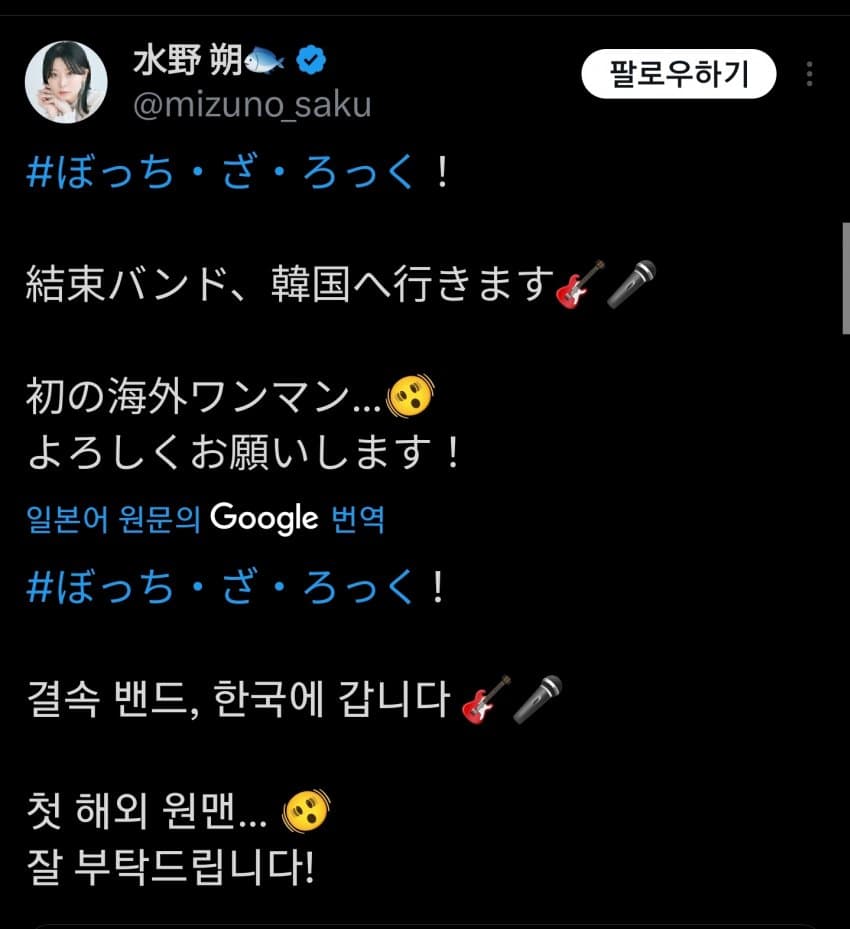This screenshot has width=850, height=929.
Task: Open 水野 朔's profile picture
Action: [66, 82]
